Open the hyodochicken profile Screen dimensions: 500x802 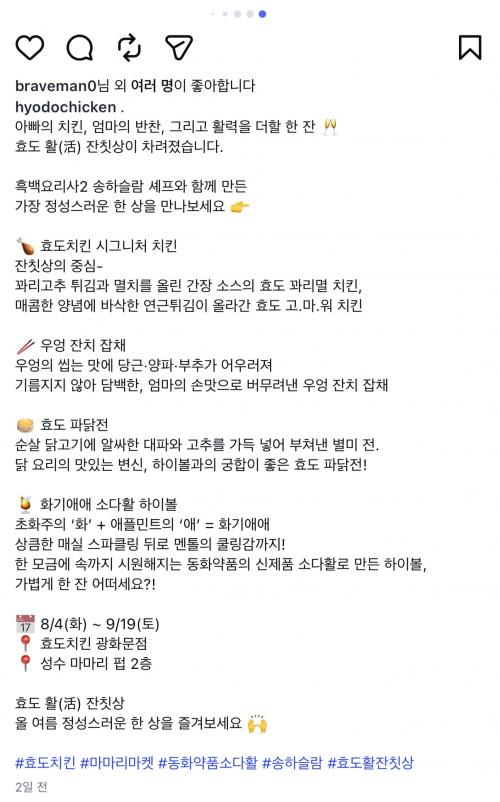(x=65, y=107)
